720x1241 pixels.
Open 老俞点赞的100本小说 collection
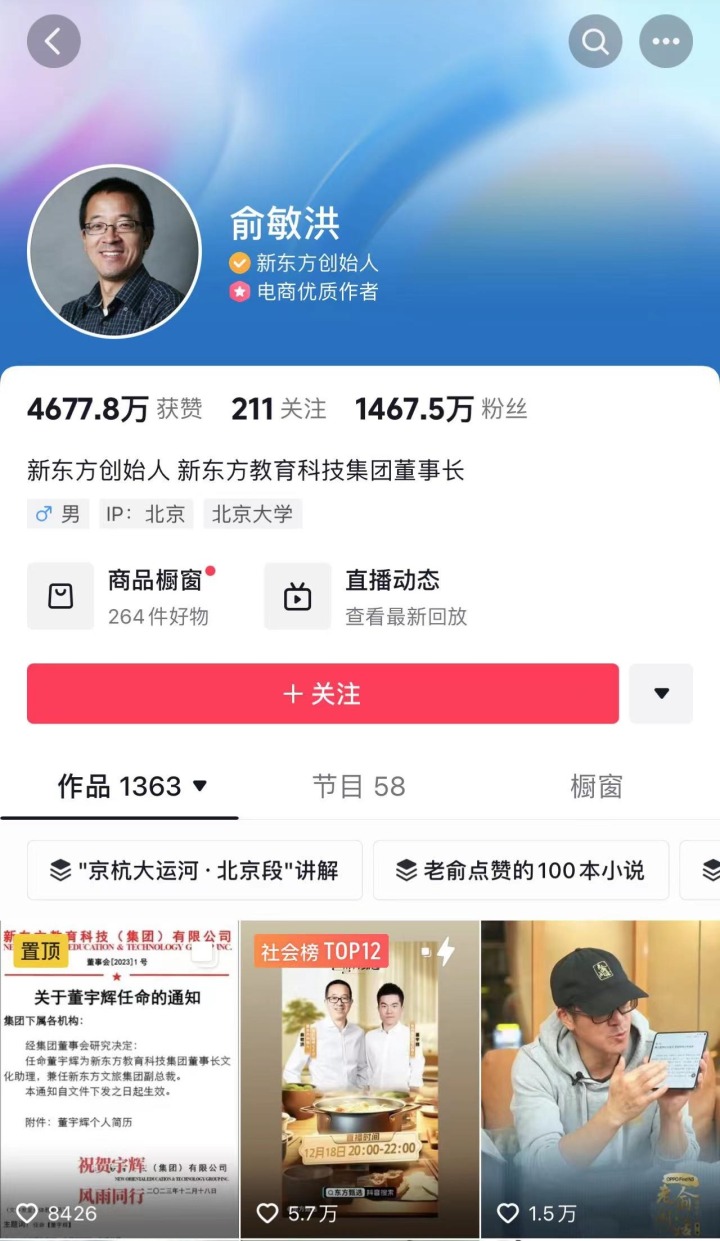click(x=521, y=870)
